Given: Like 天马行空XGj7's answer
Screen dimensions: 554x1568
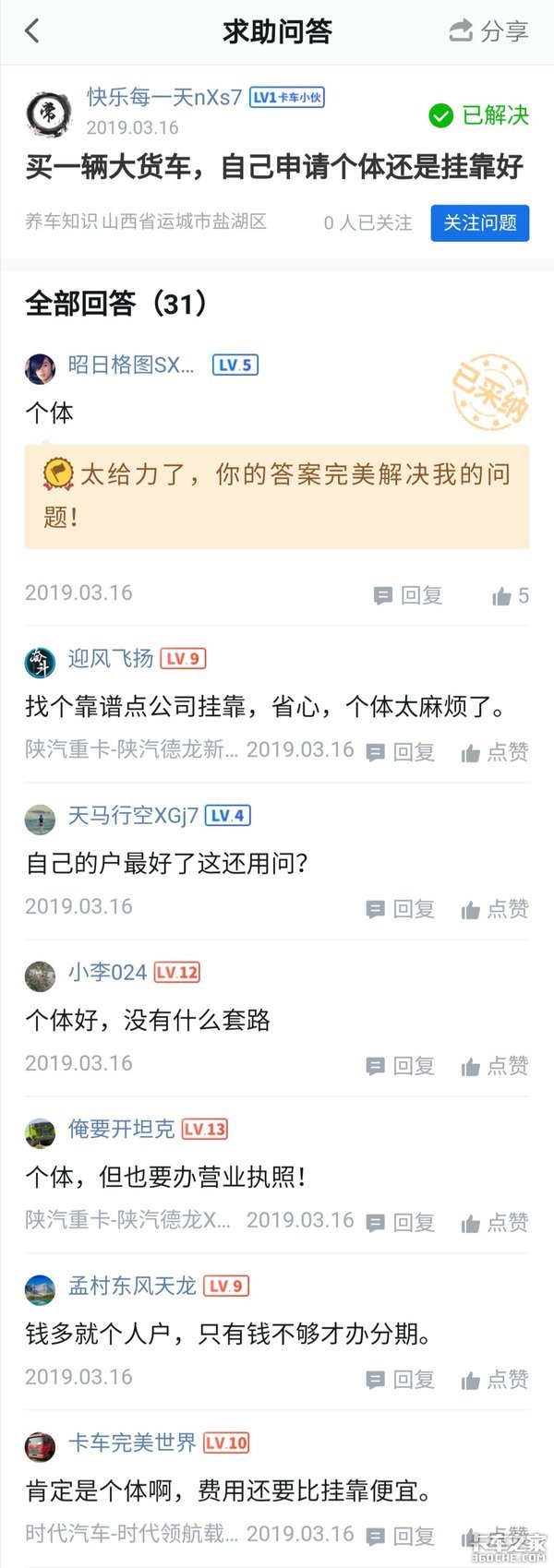Looking at the screenshot, I should pyautogui.click(x=494, y=909).
